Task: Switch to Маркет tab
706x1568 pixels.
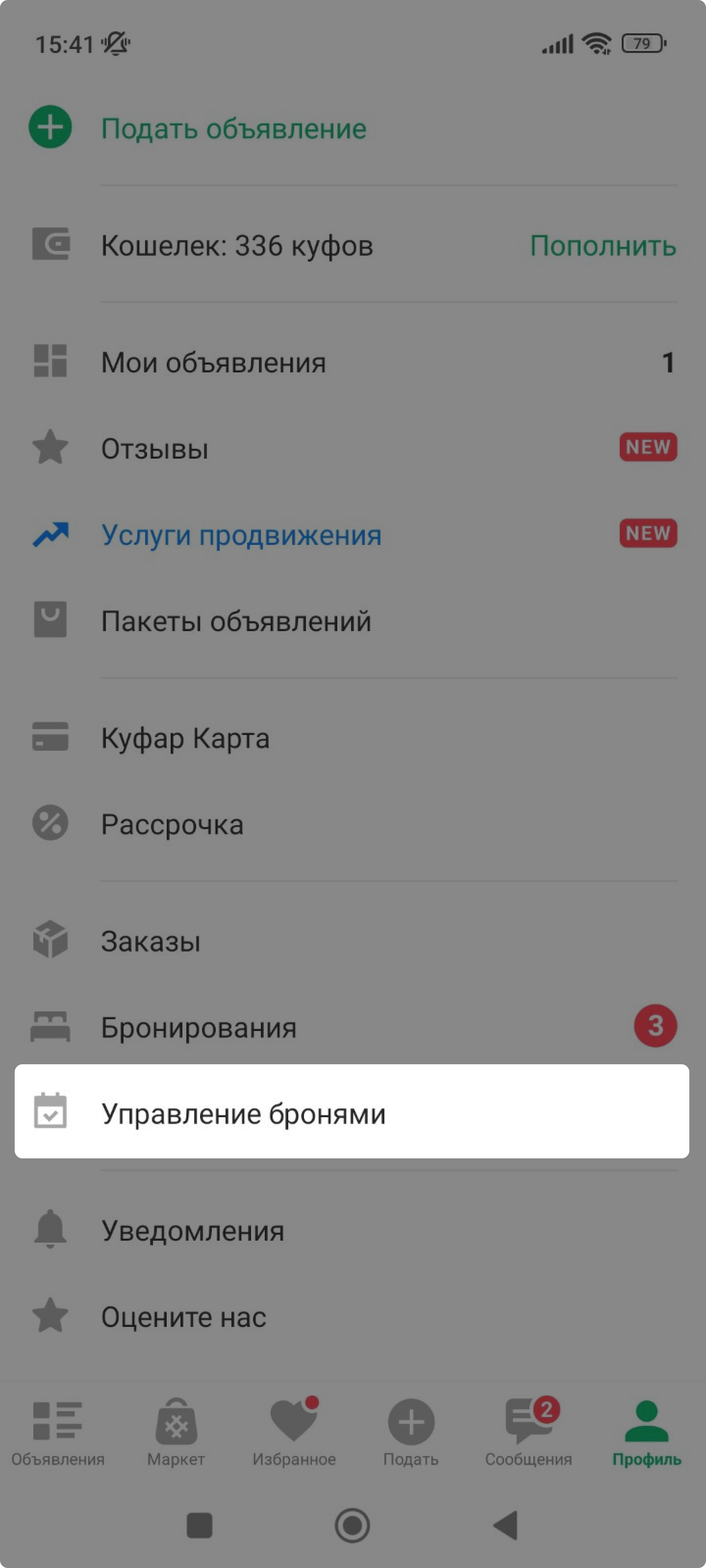Action: pyautogui.click(x=176, y=1432)
